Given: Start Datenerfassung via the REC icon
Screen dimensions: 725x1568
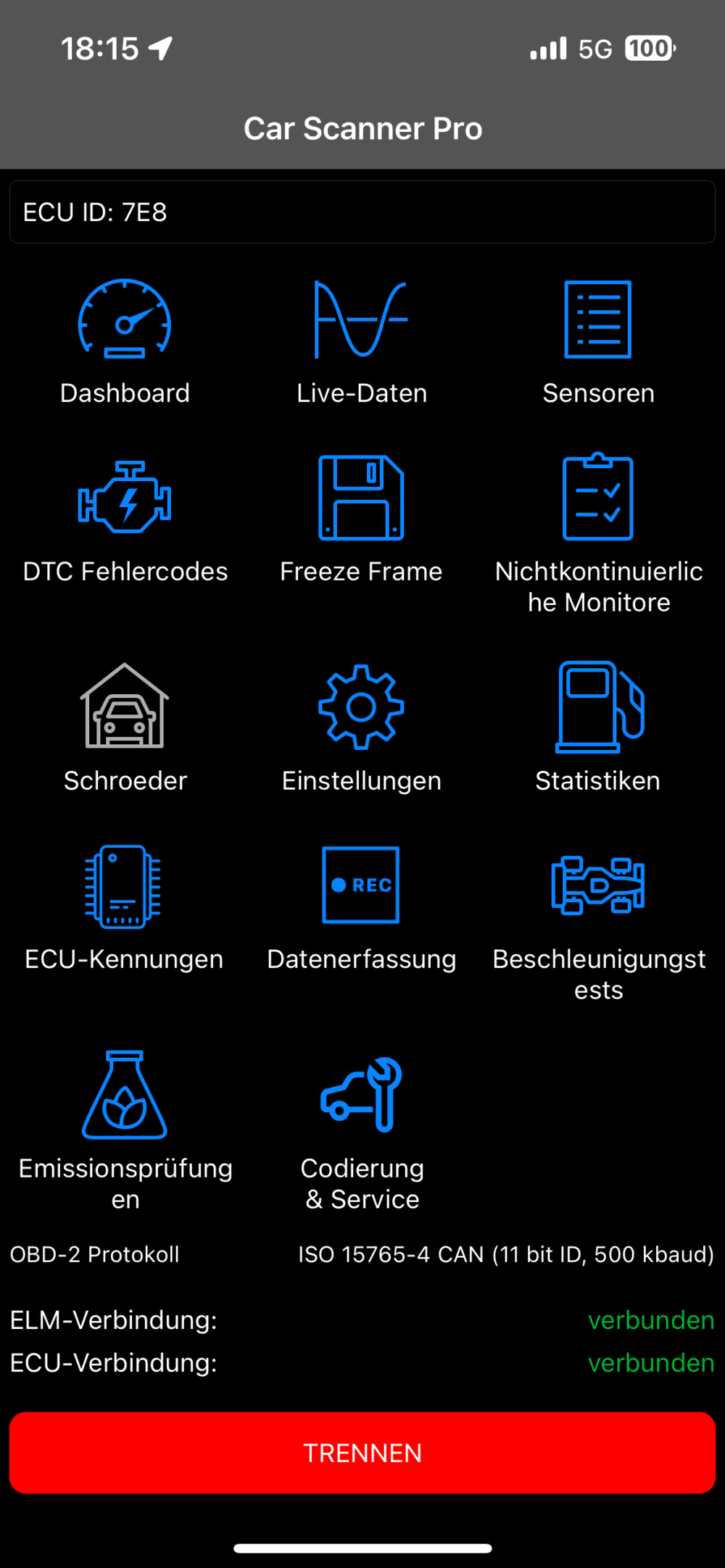Looking at the screenshot, I should click(x=360, y=885).
